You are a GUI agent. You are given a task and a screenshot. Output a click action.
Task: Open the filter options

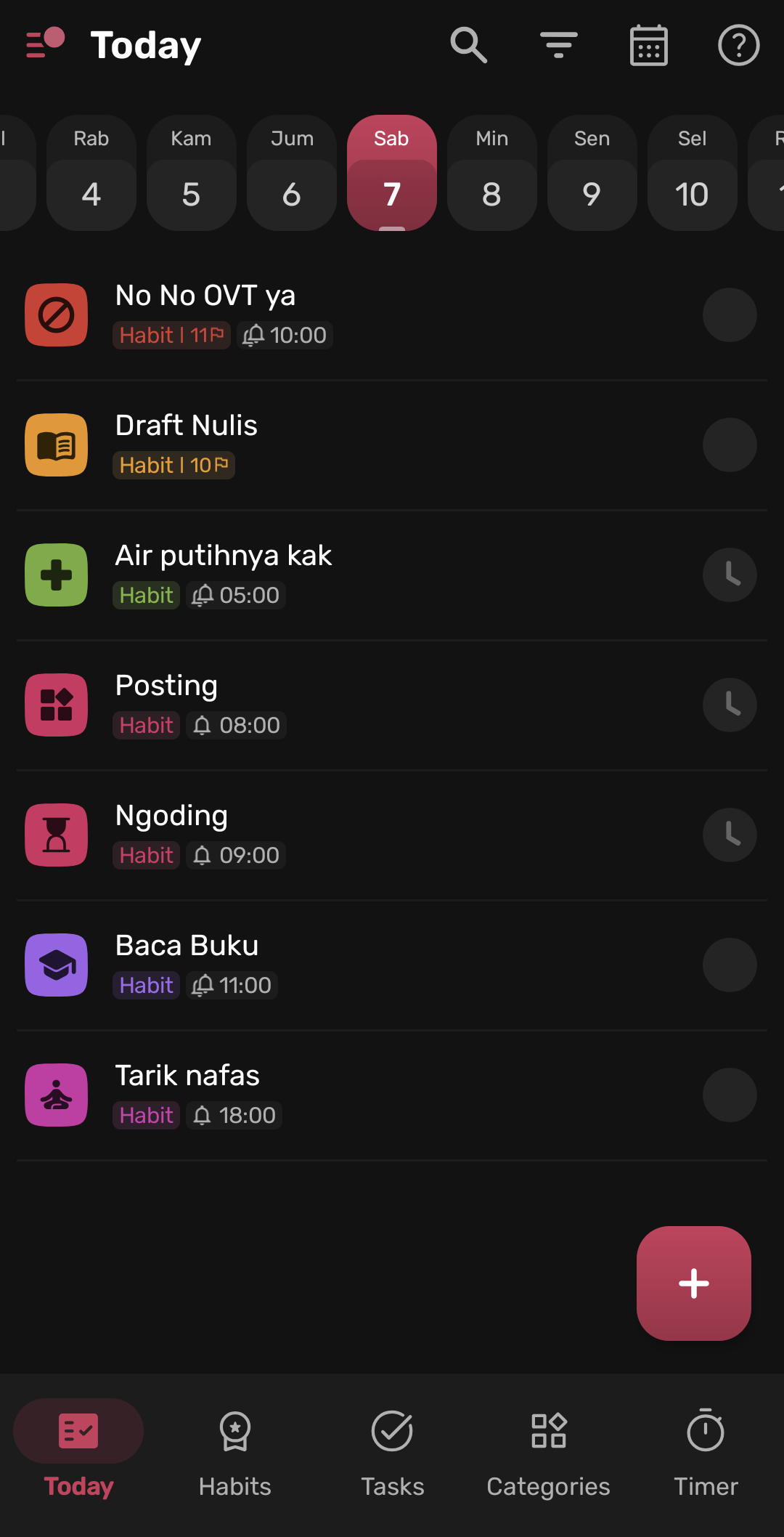(x=558, y=45)
